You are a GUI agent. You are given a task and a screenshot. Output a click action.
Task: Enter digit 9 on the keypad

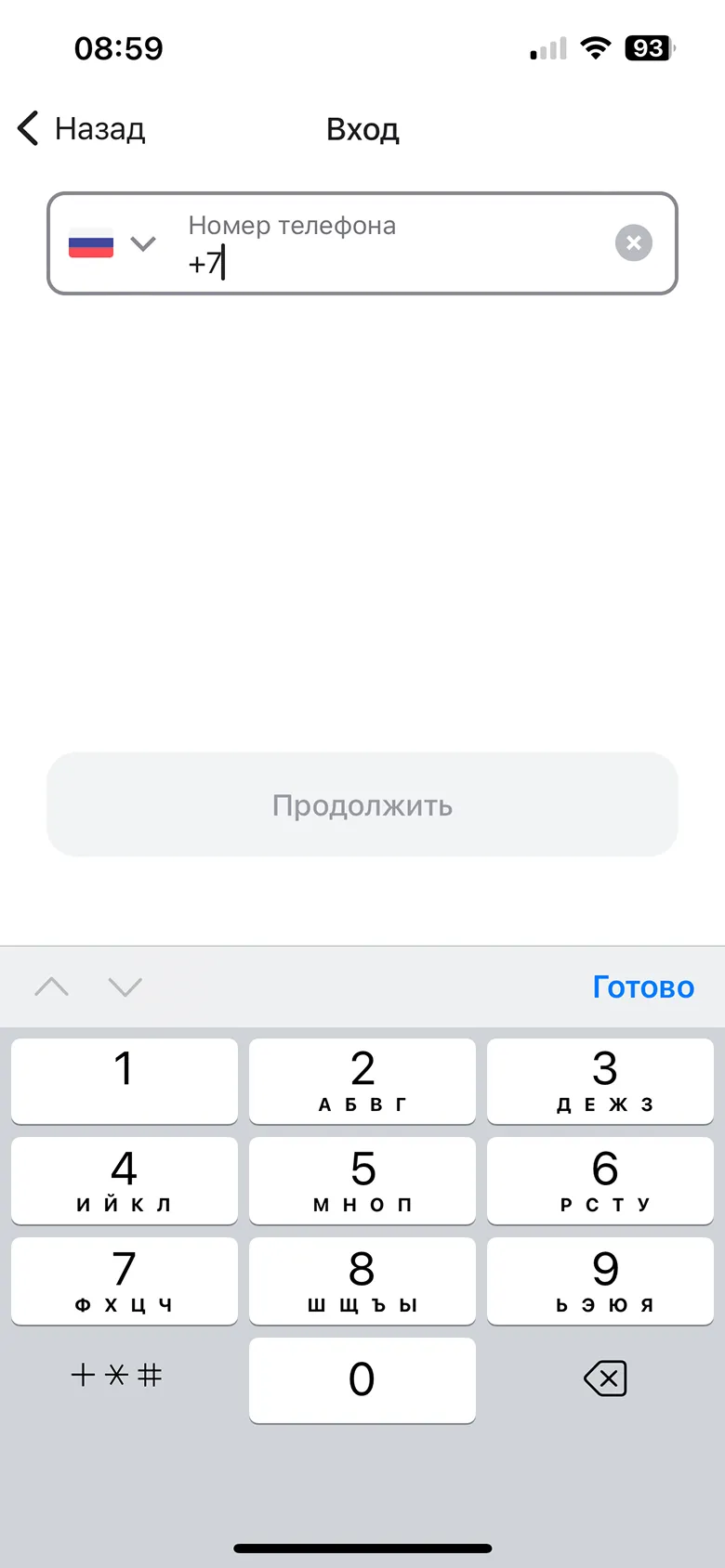coord(600,1280)
